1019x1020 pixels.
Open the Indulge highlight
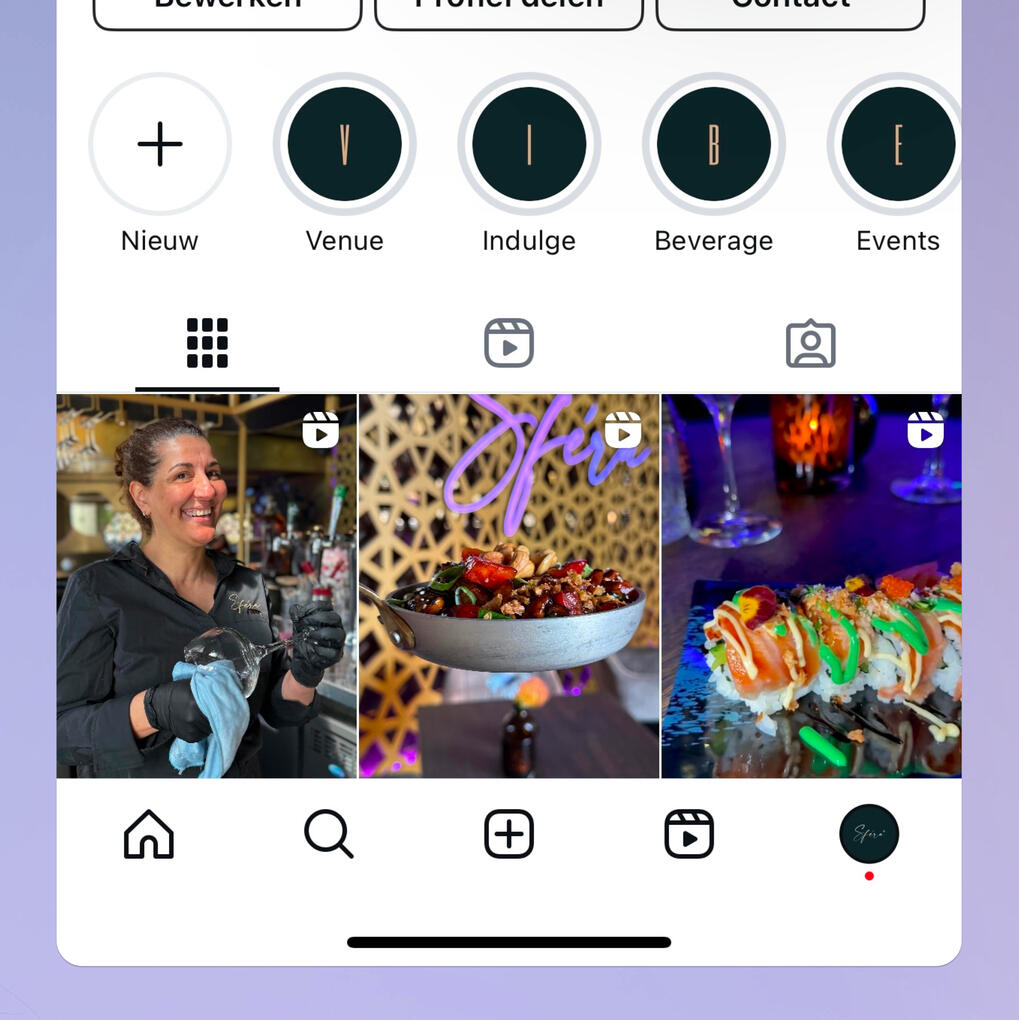point(529,145)
